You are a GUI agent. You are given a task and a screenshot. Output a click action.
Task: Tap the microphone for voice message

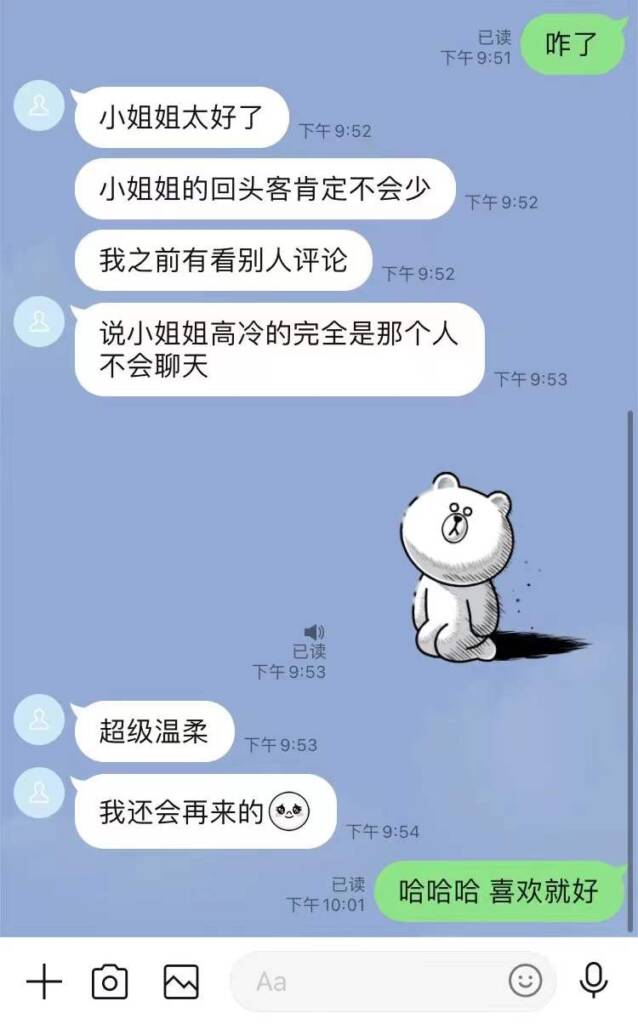click(594, 980)
